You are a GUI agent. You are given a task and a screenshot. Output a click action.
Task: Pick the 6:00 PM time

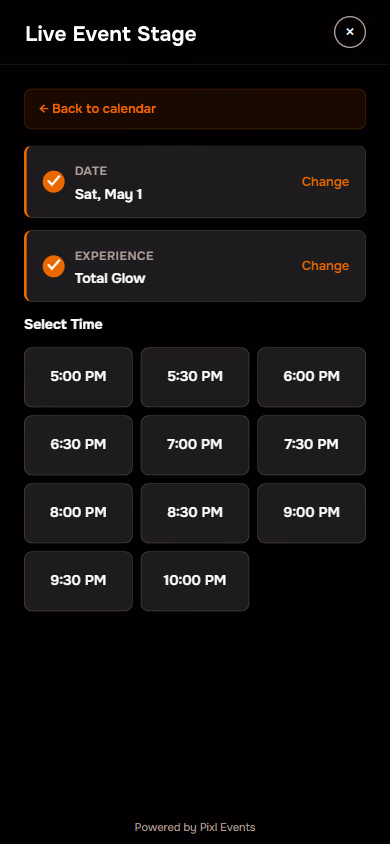click(311, 377)
